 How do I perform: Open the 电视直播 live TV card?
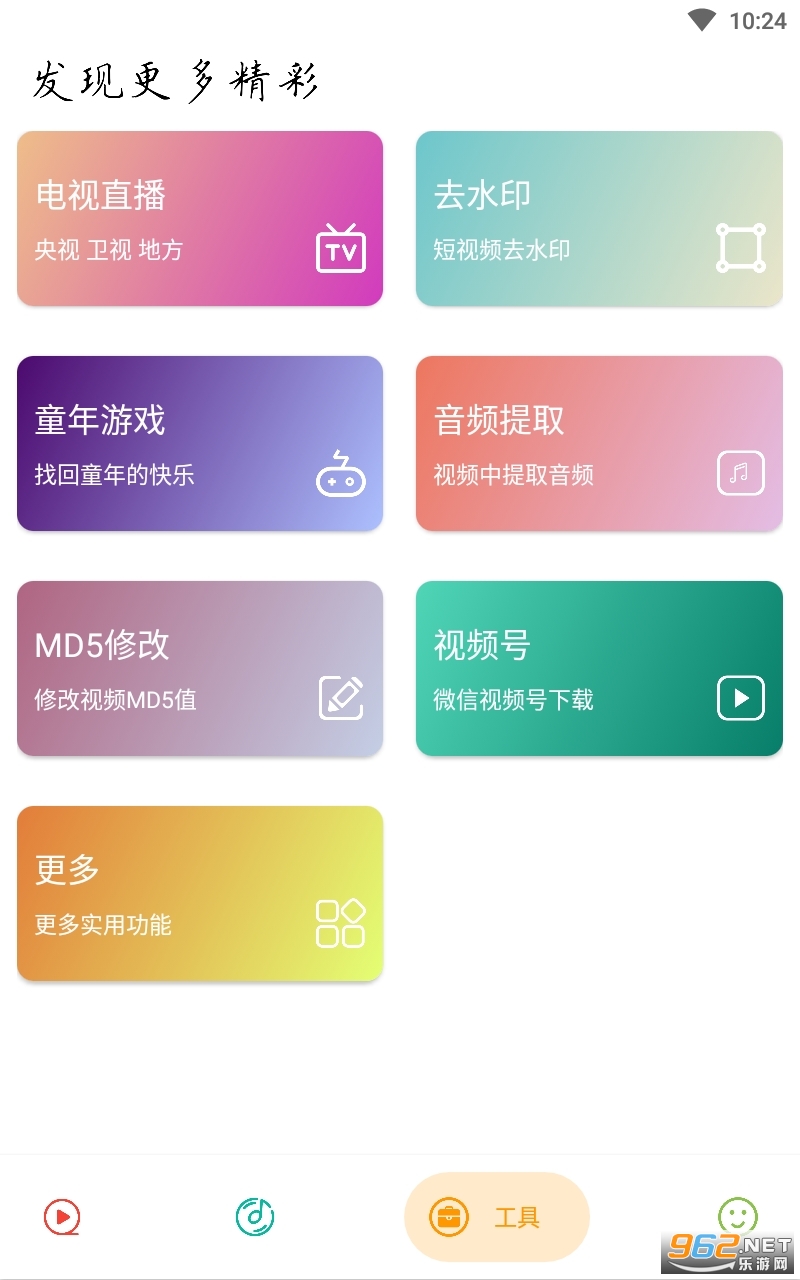pos(200,218)
